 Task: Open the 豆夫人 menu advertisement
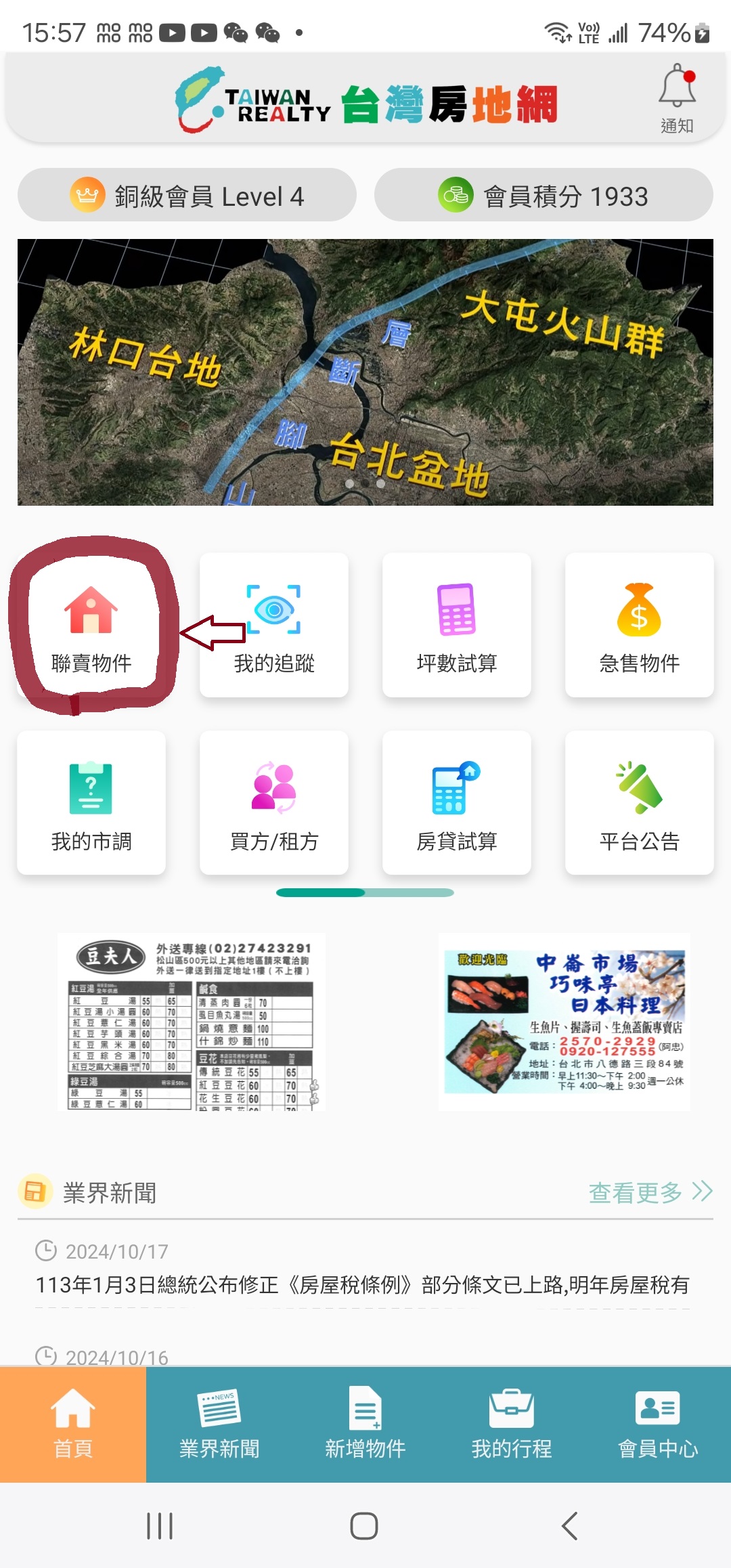coord(192,1022)
